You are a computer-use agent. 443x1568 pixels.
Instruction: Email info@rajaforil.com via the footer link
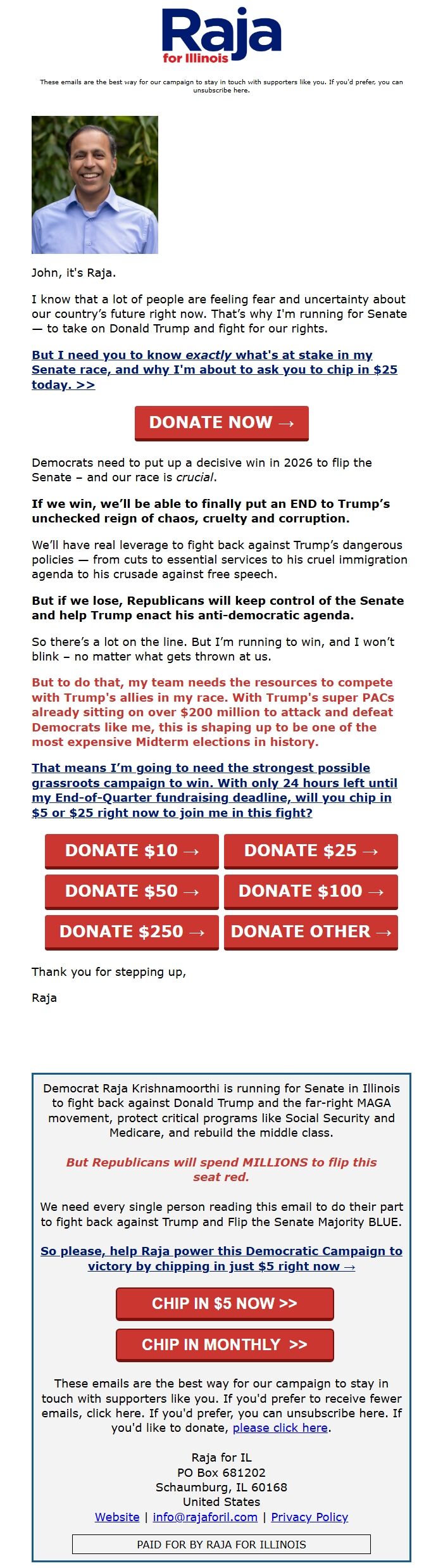point(205,1517)
